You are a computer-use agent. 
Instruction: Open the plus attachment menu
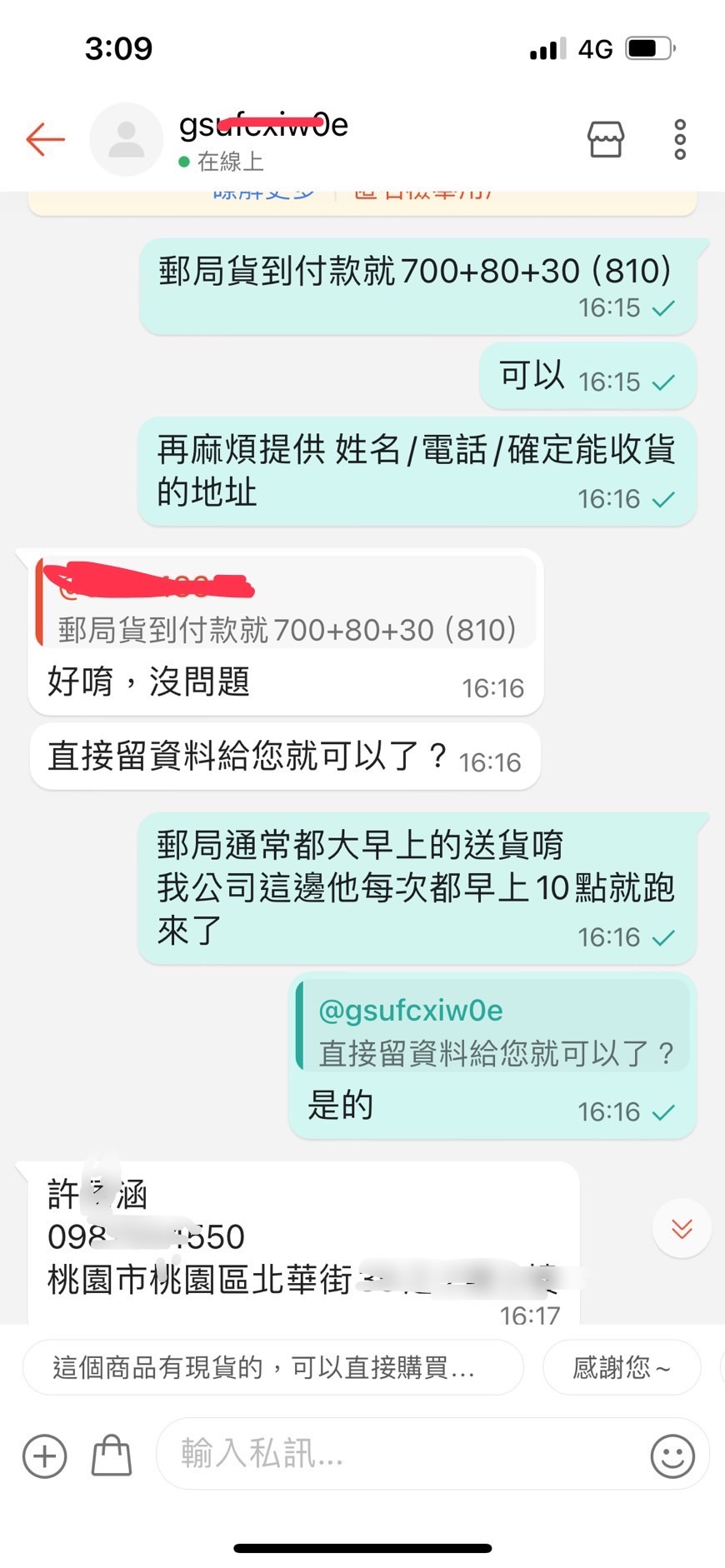click(44, 1456)
